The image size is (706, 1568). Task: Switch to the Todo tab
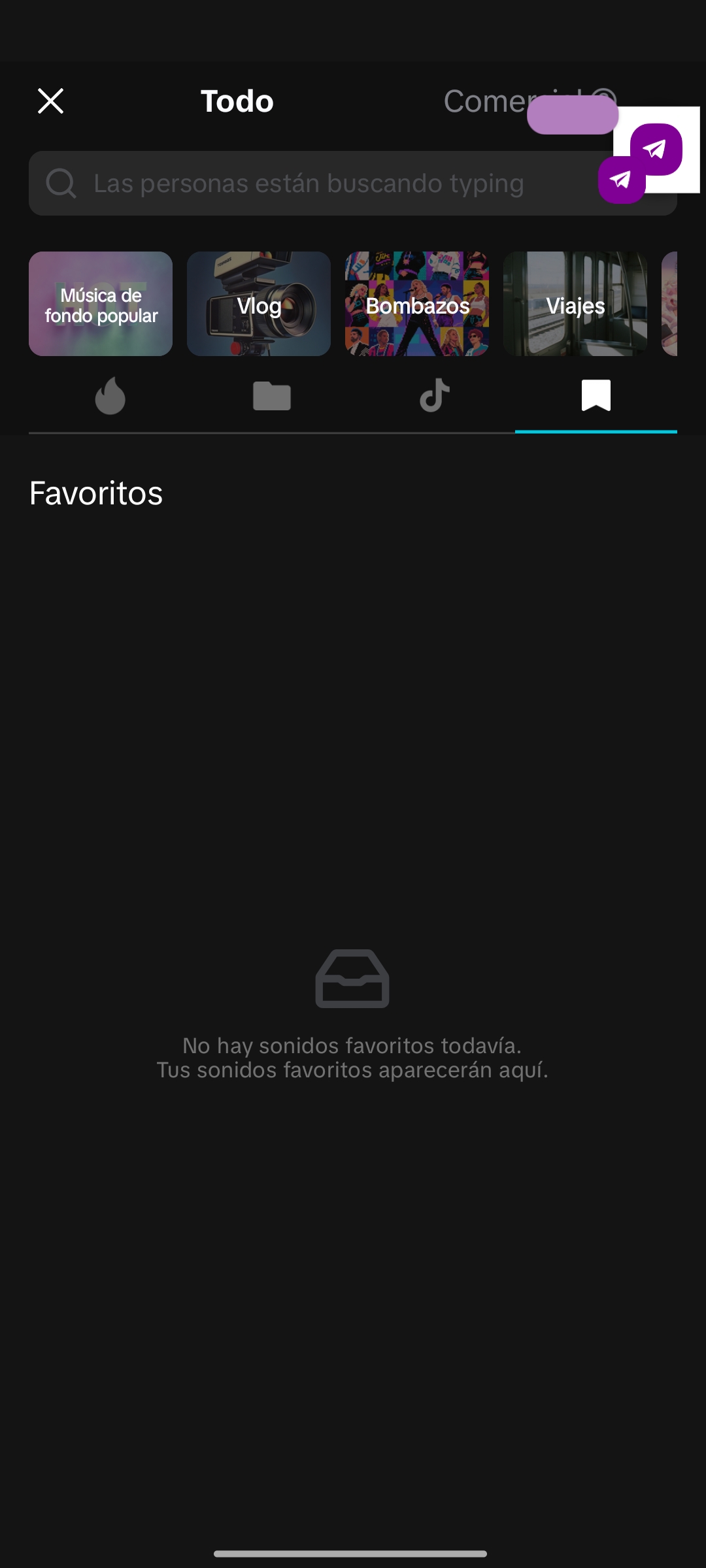[237, 101]
